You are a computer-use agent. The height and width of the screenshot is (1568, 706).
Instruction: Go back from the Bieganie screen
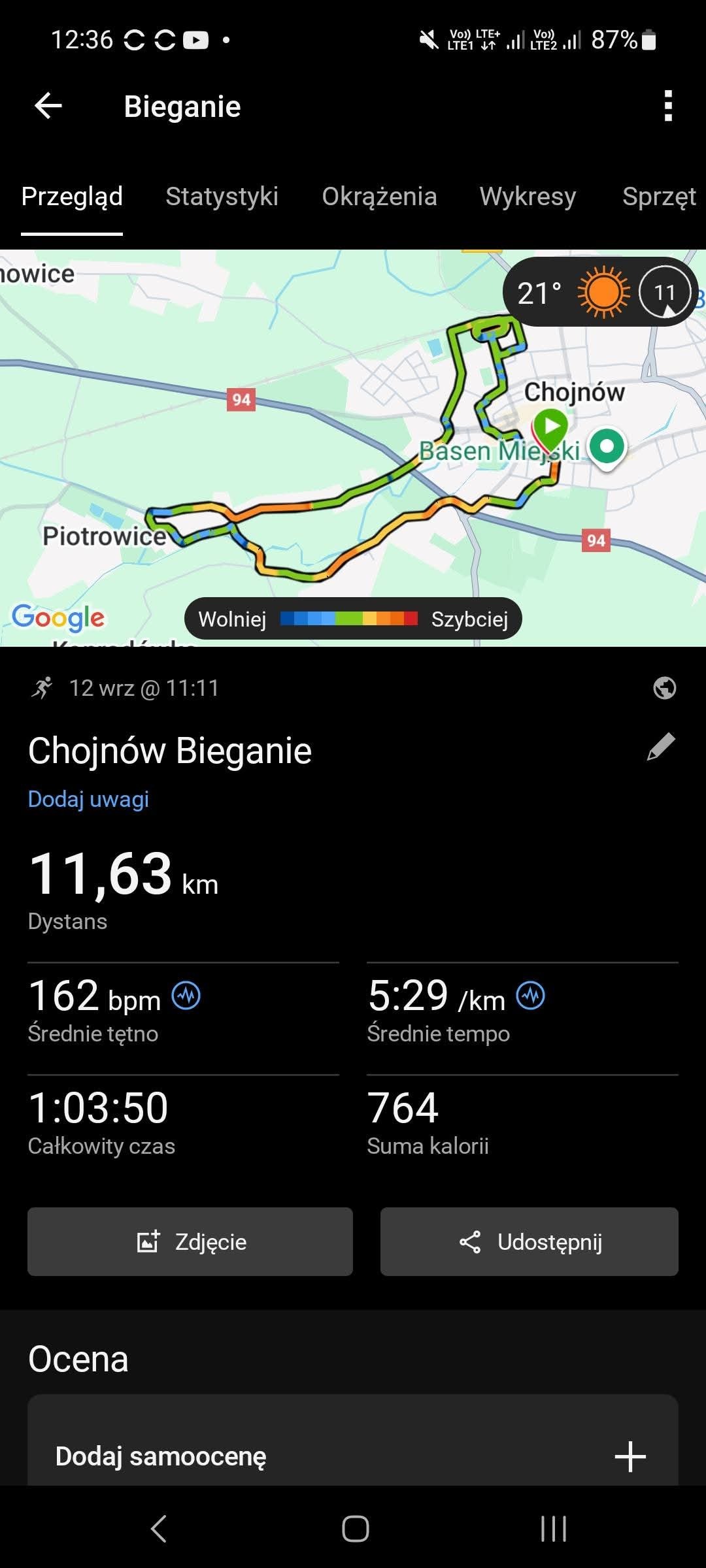(48, 106)
